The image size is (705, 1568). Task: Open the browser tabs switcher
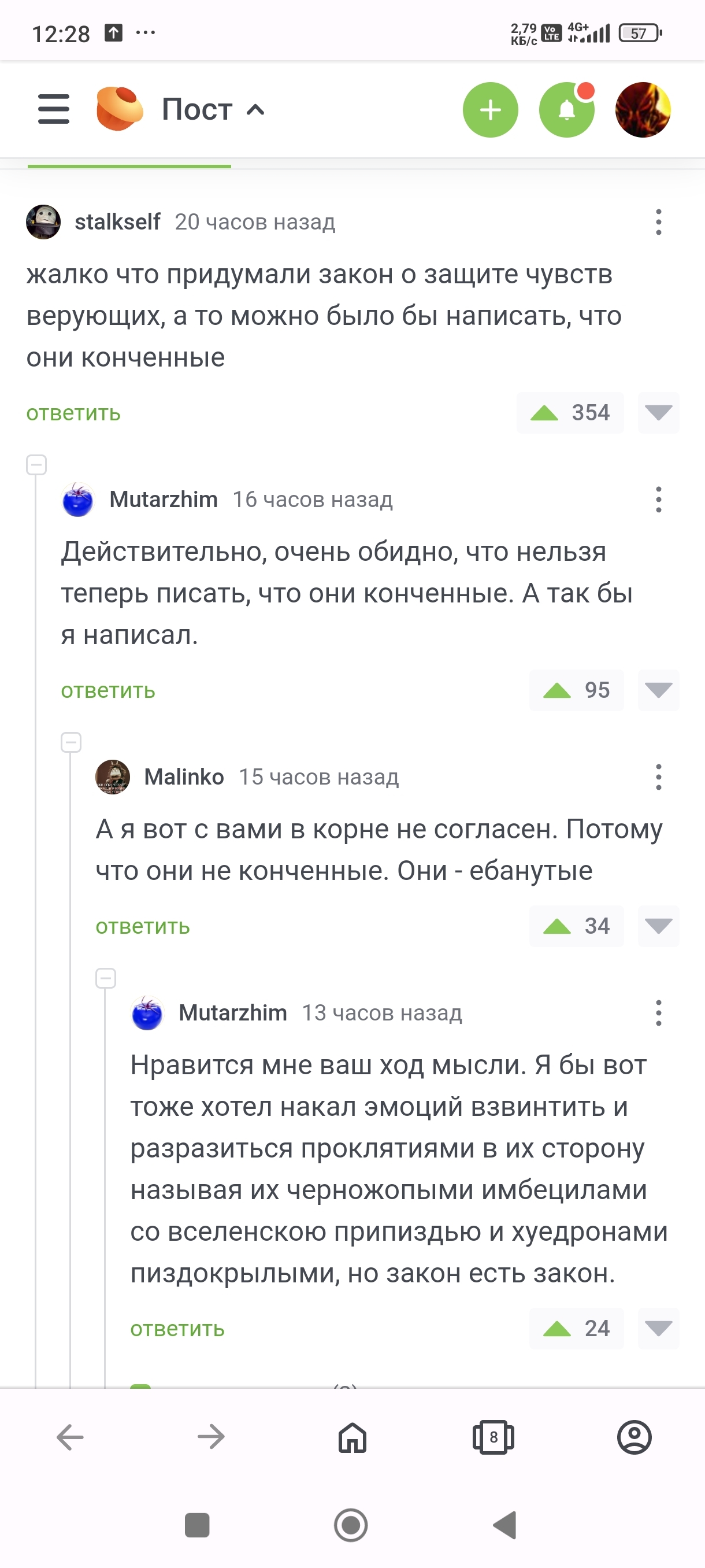pos(493,1438)
